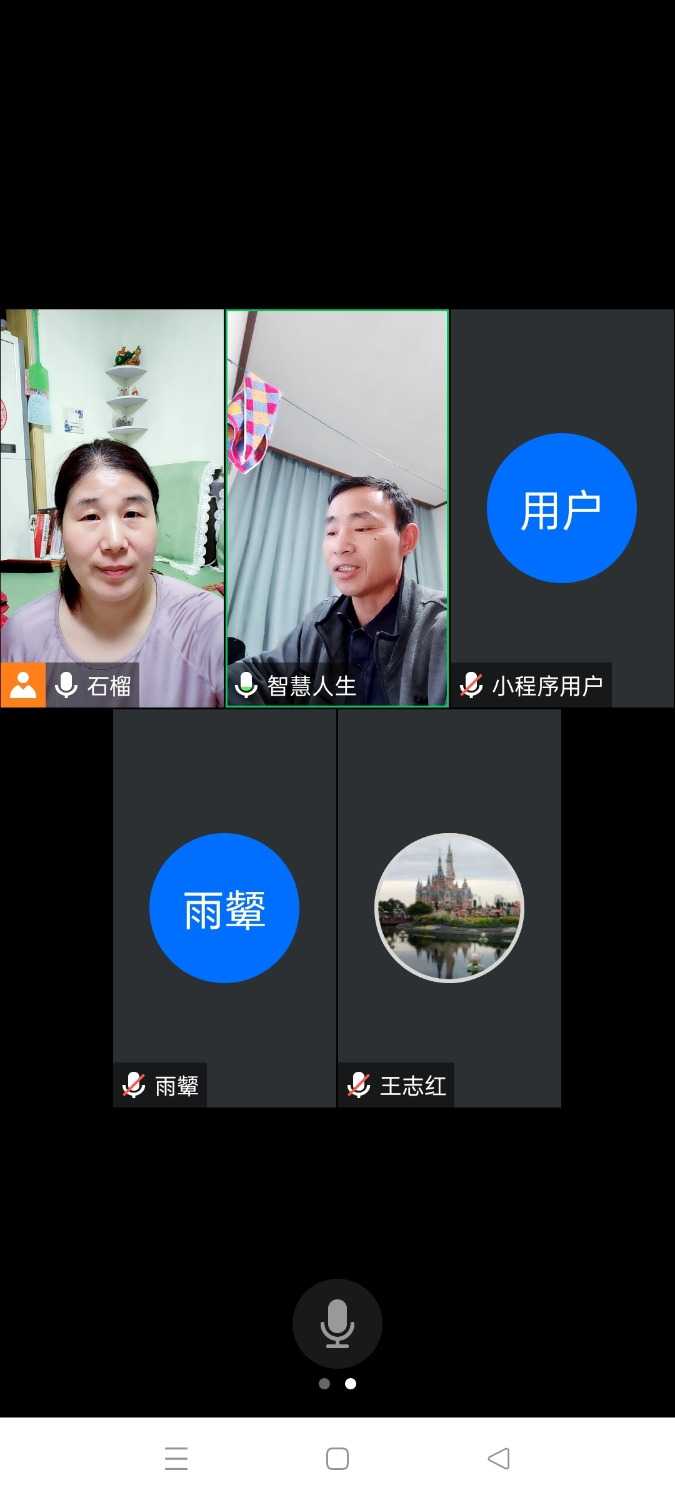
Task: Select the 雨颦 participant tile
Action: tap(224, 908)
